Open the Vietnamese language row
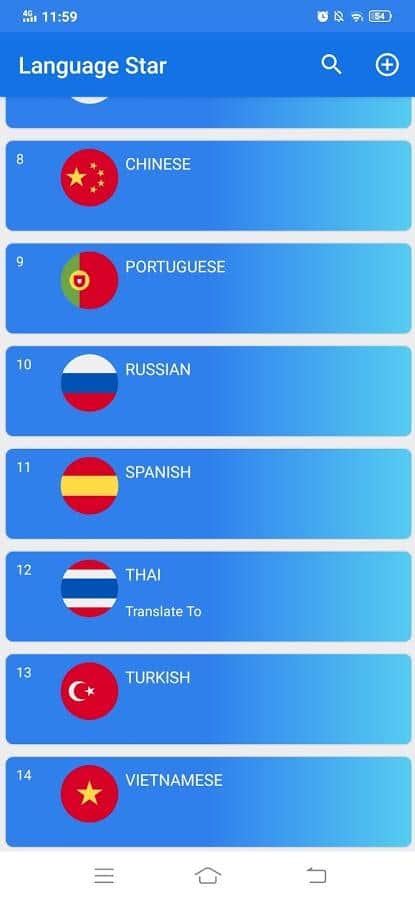The height and width of the screenshot is (900, 415). coord(209,802)
